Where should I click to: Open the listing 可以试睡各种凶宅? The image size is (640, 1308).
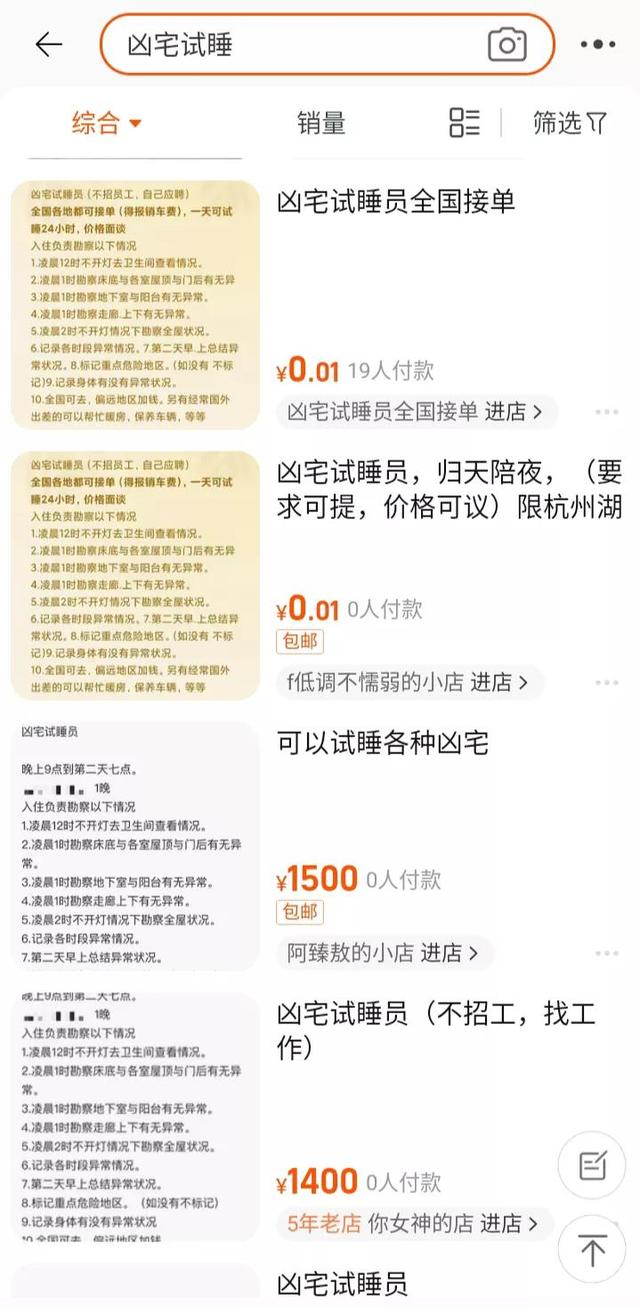point(383,743)
